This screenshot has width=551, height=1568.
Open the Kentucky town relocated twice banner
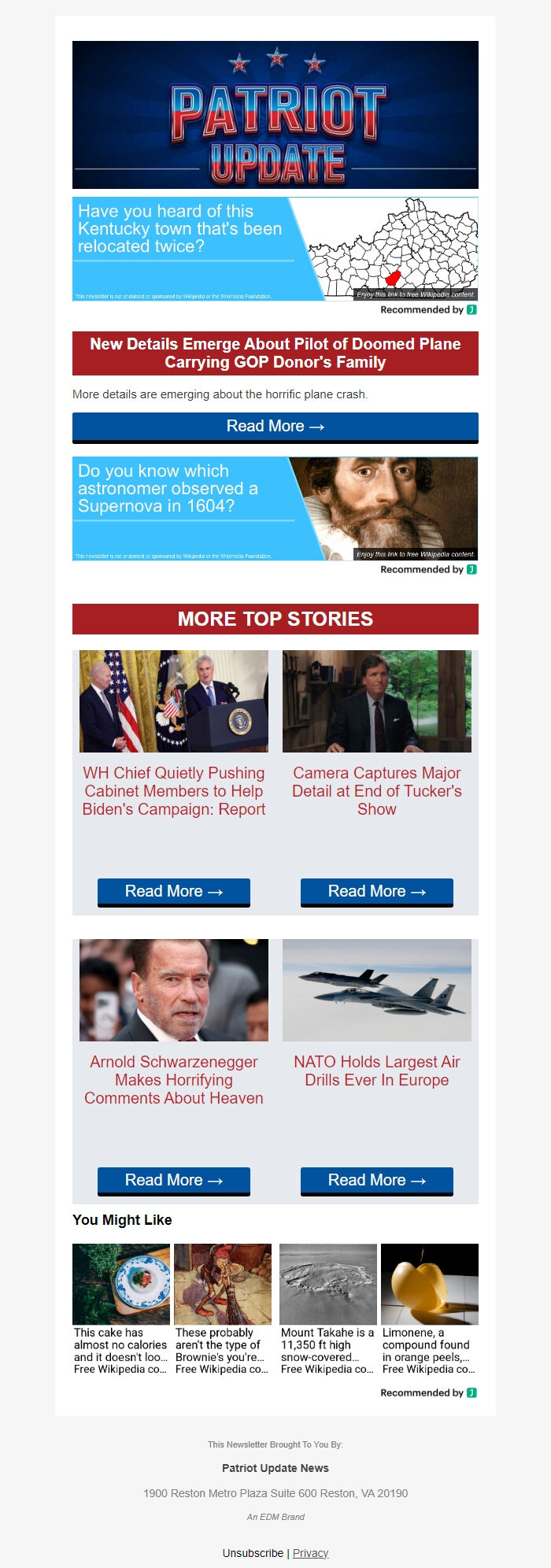pyautogui.click(x=275, y=248)
